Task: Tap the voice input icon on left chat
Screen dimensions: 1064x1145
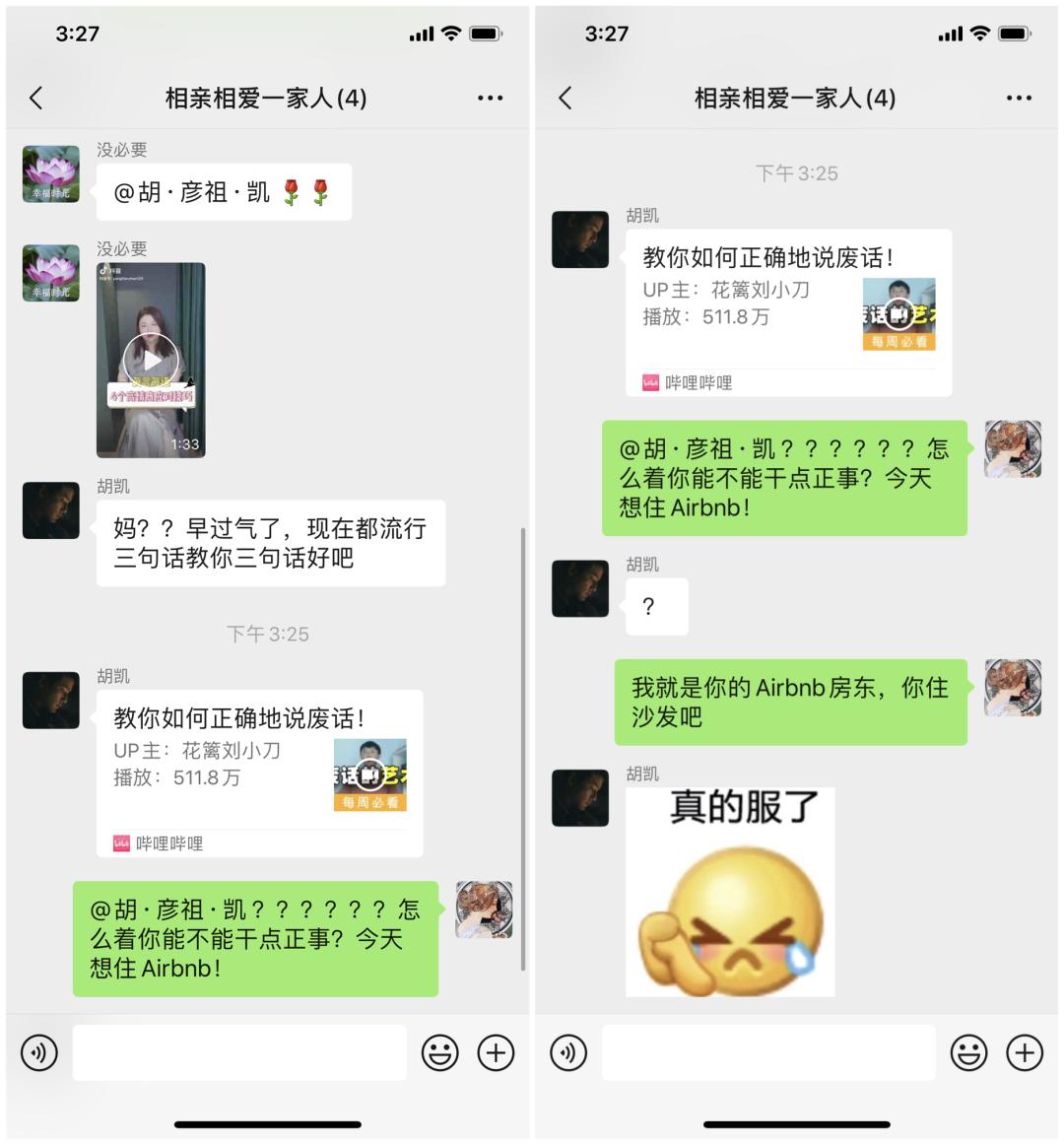Action: [39, 1052]
